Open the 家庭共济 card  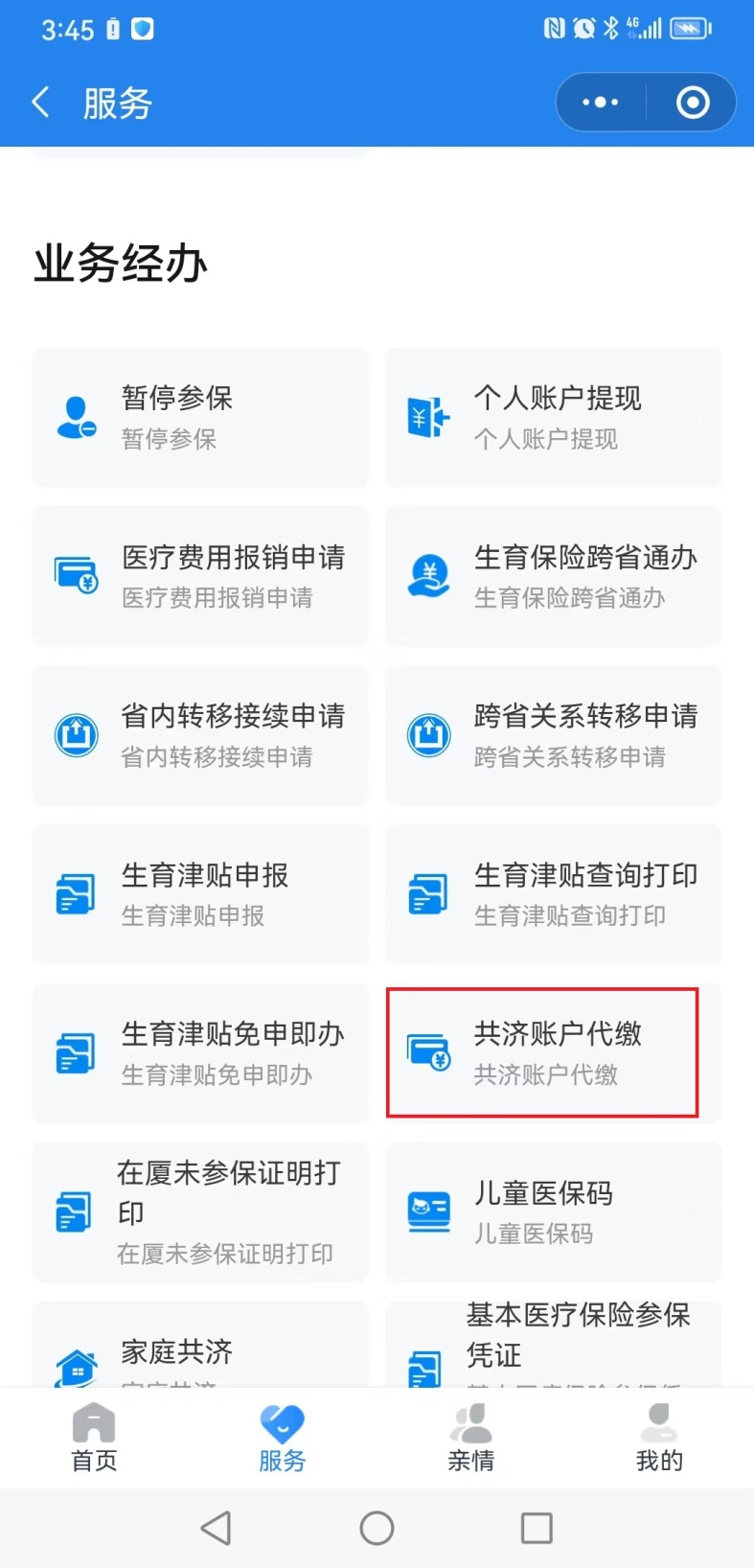(x=200, y=1345)
